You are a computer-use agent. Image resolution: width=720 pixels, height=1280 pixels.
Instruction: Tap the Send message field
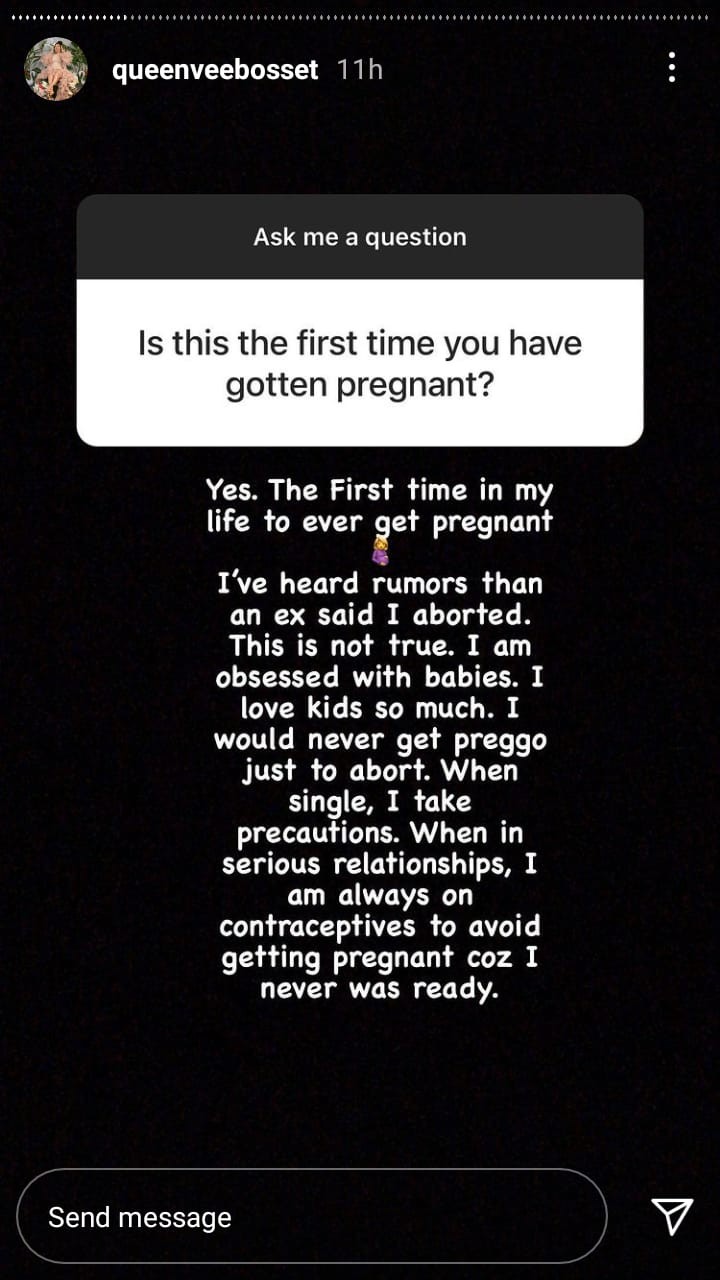(311, 1216)
